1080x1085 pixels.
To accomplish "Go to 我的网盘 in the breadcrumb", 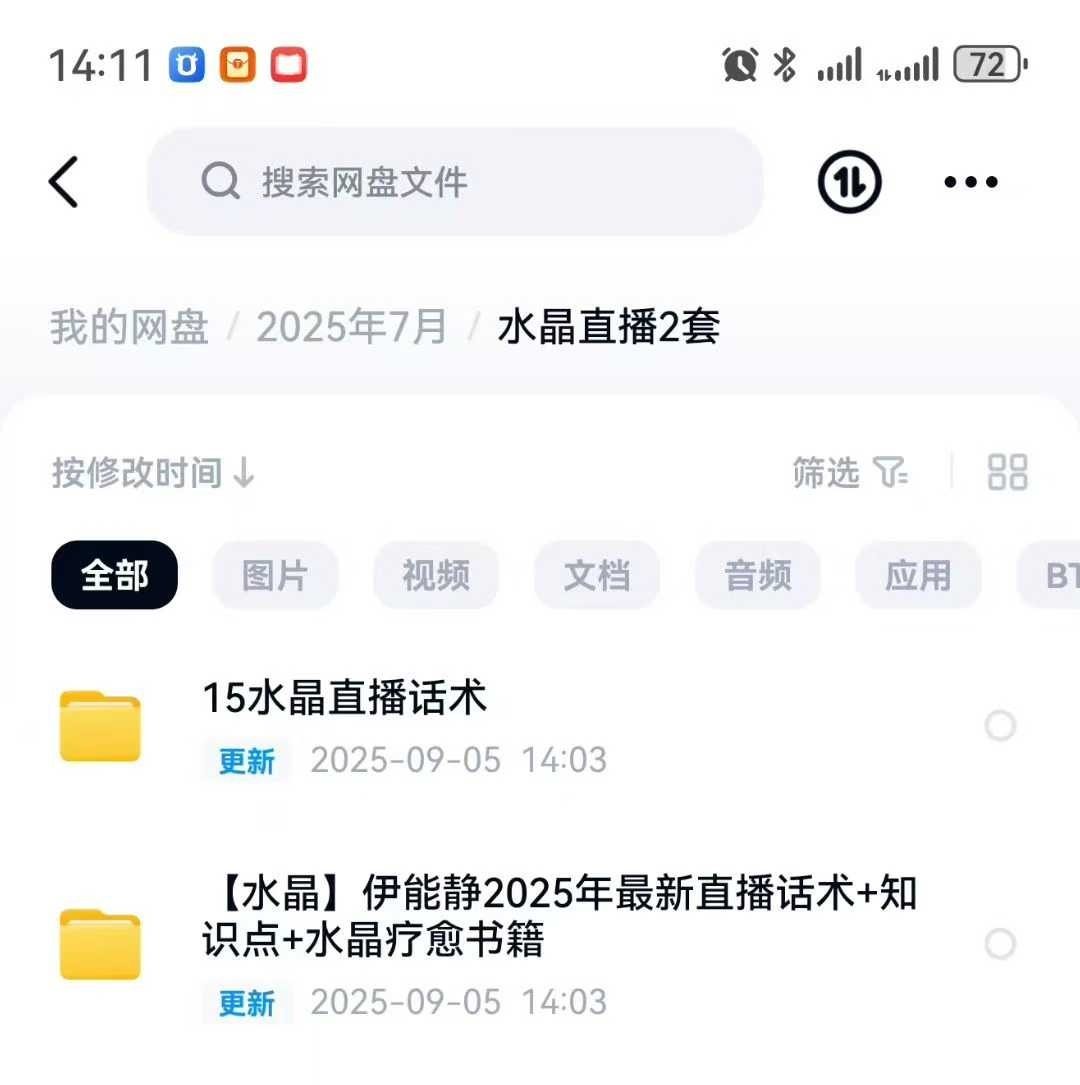I will [x=129, y=328].
